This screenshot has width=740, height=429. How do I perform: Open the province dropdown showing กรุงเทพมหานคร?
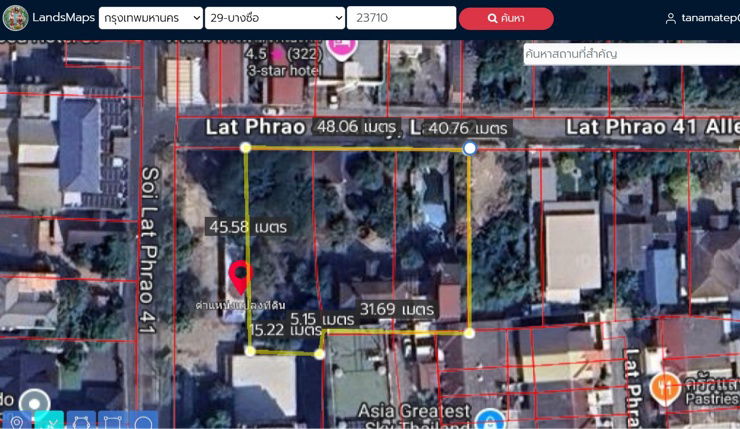tap(148, 18)
